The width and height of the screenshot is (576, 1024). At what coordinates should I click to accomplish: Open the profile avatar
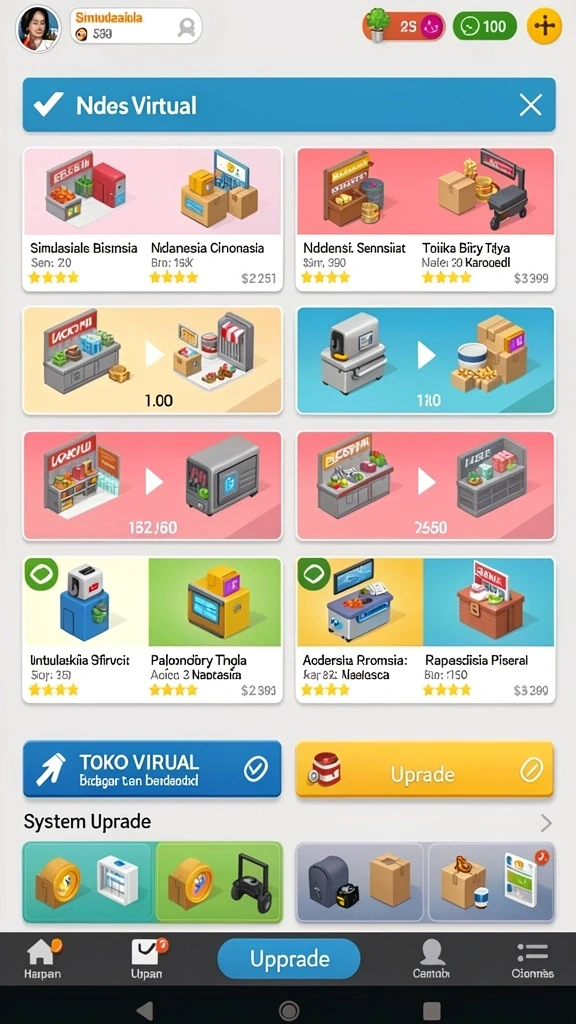click(x=38, y=29)
